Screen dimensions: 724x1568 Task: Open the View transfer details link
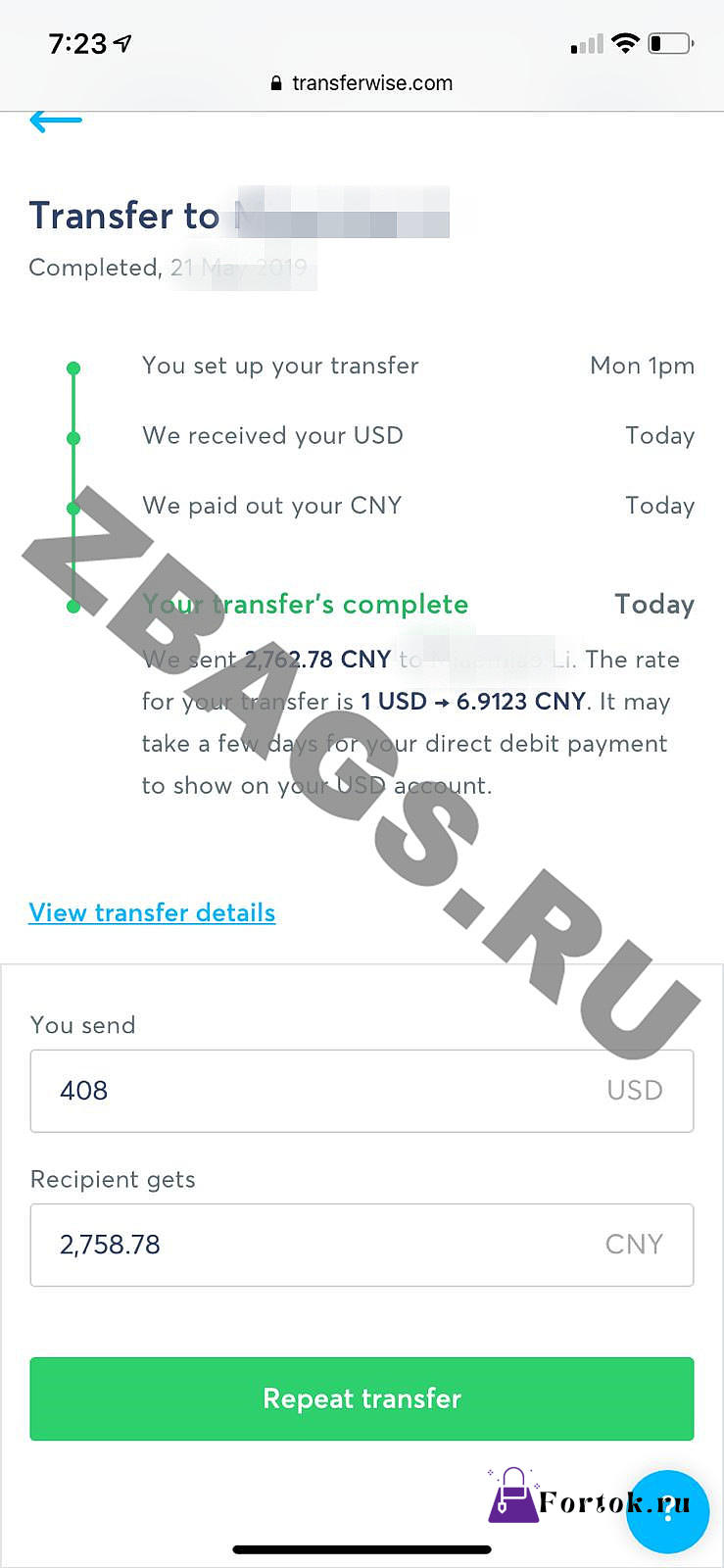pyautogui.click(x=152, y=912)
